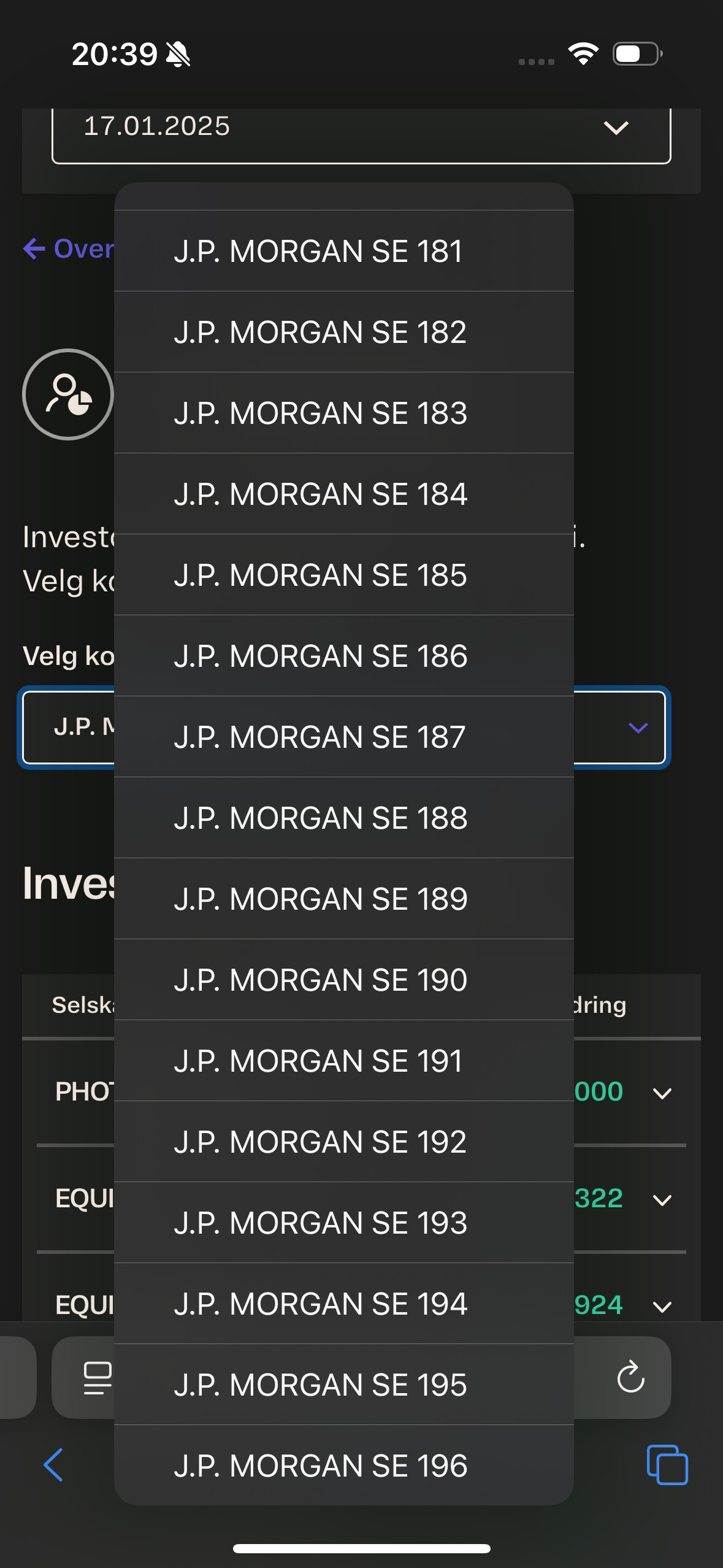Pick J.P. MORGAN SE 188
The height and width of the screenshot is (1568, 723).
click(x=343, y=818)
